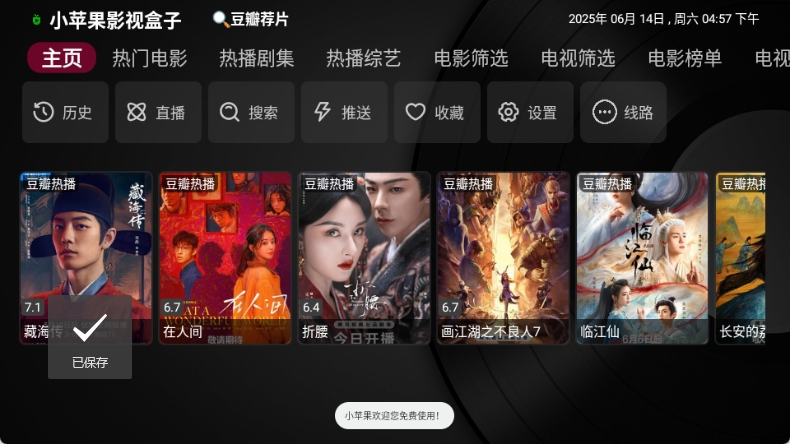
Task: Select the 主页 tab
Action: tap(62, 58)
